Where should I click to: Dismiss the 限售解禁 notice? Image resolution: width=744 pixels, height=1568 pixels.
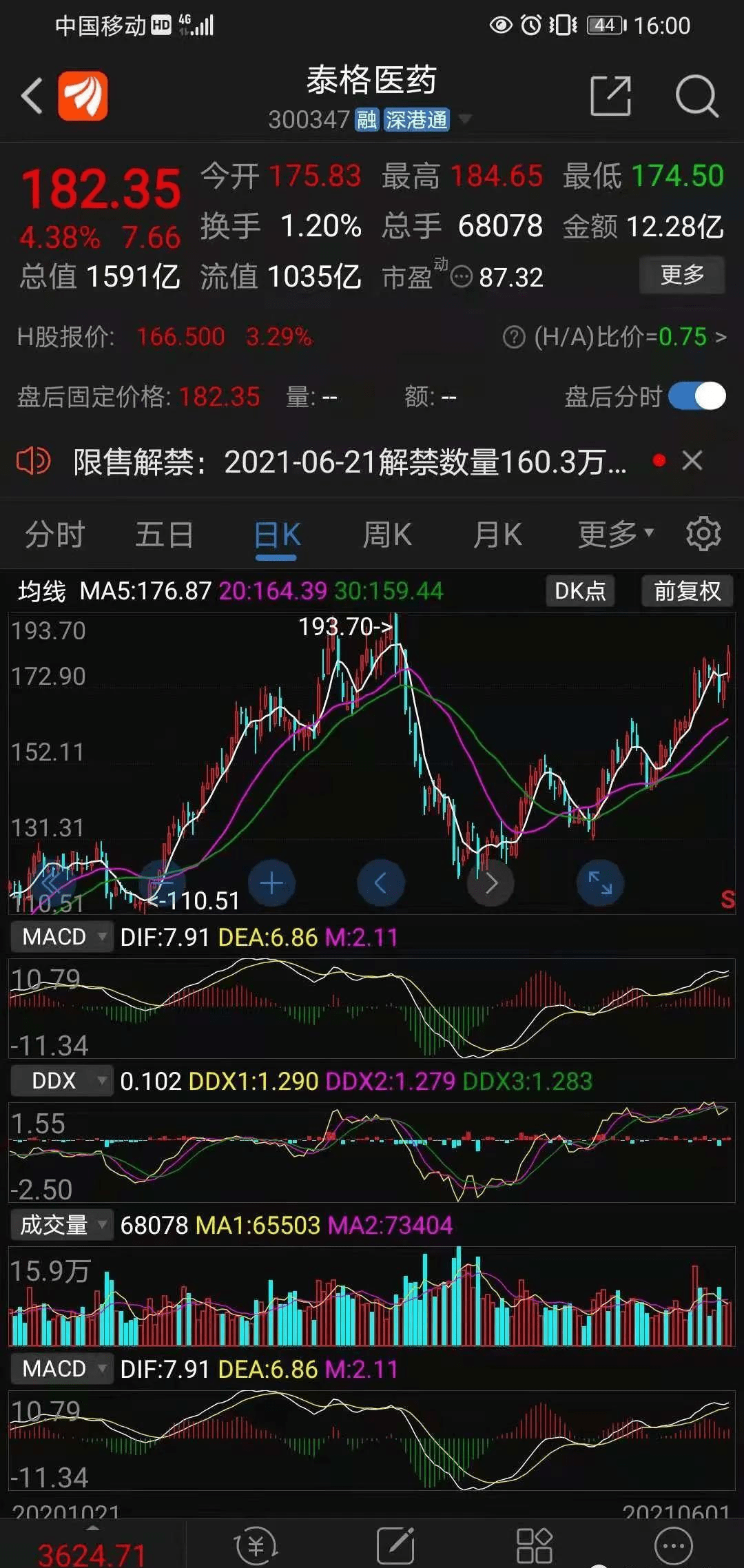click(692, 460)
